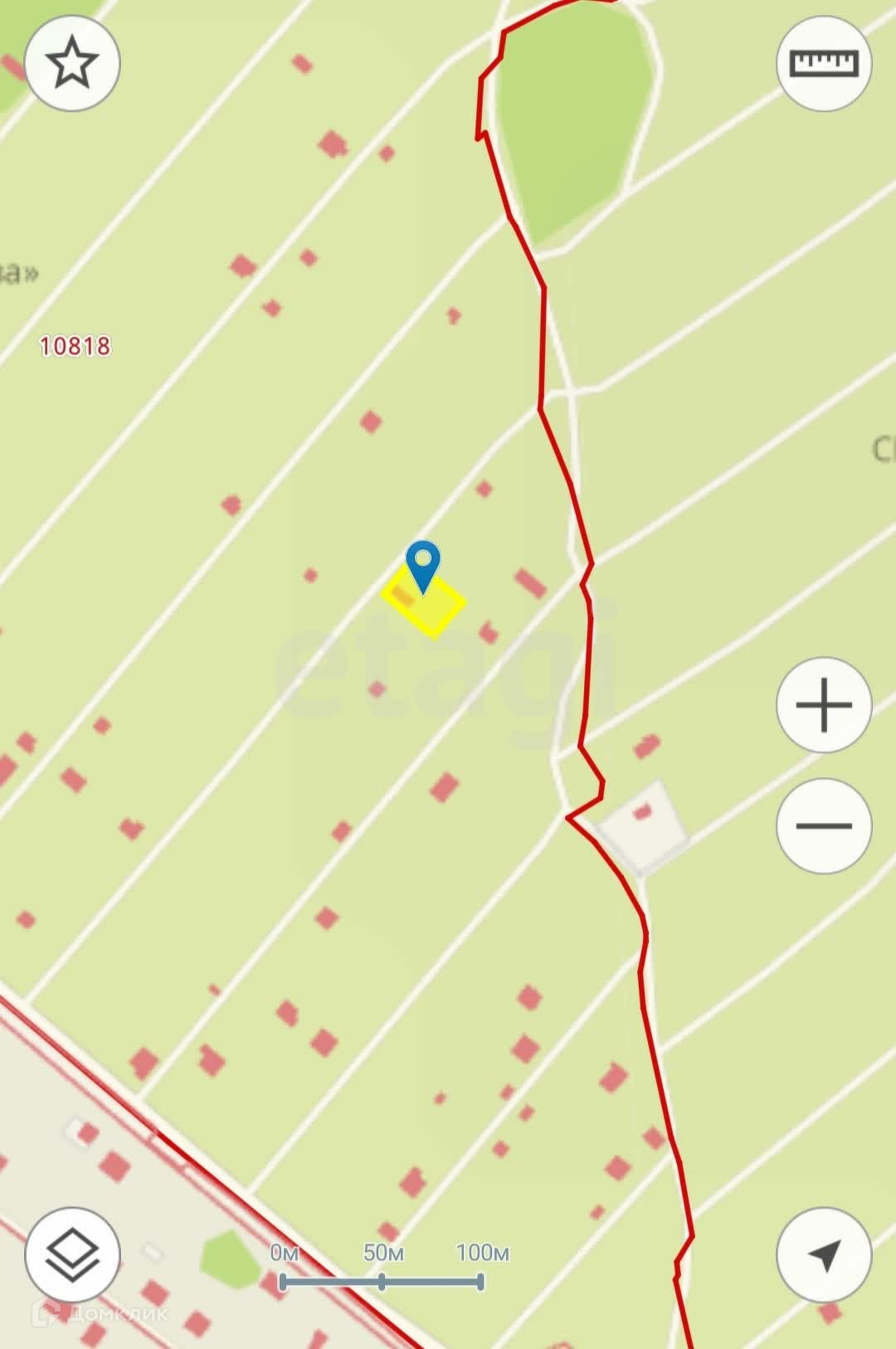Viewport: 896px width, 1349px height.
Task: Open the map layers selector
Action: point(72,1254)
